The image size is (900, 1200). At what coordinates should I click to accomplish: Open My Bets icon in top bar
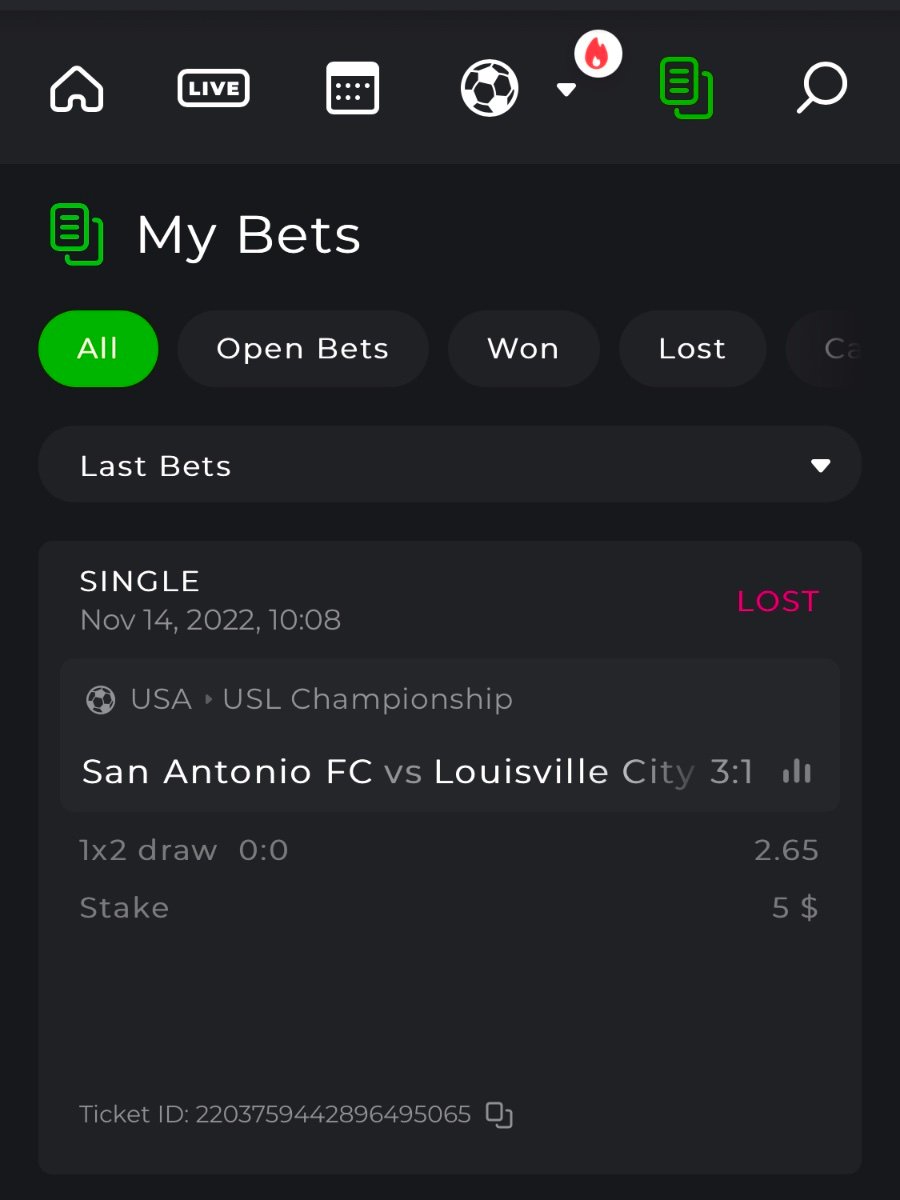pos(686,89)
